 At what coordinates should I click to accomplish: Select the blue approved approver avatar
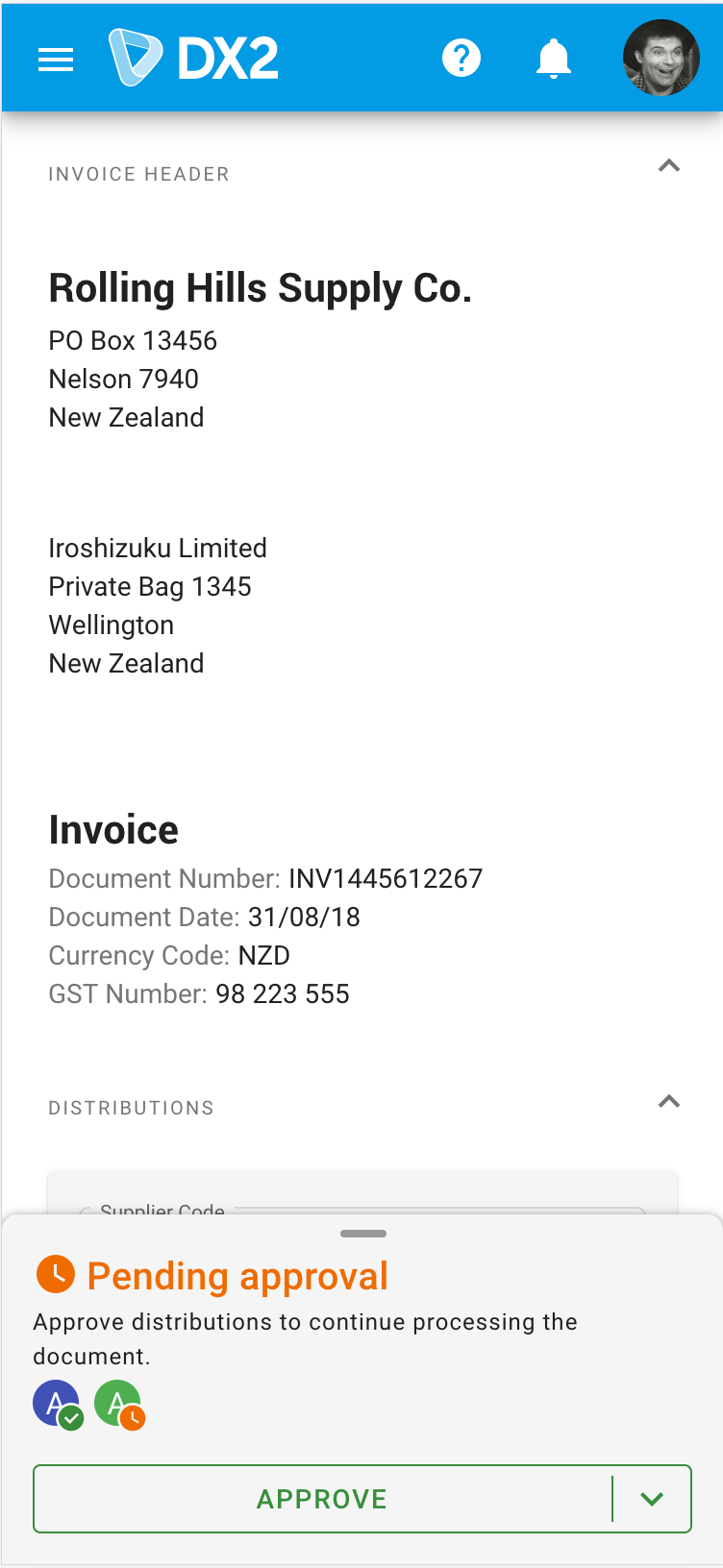(57, 1404)
